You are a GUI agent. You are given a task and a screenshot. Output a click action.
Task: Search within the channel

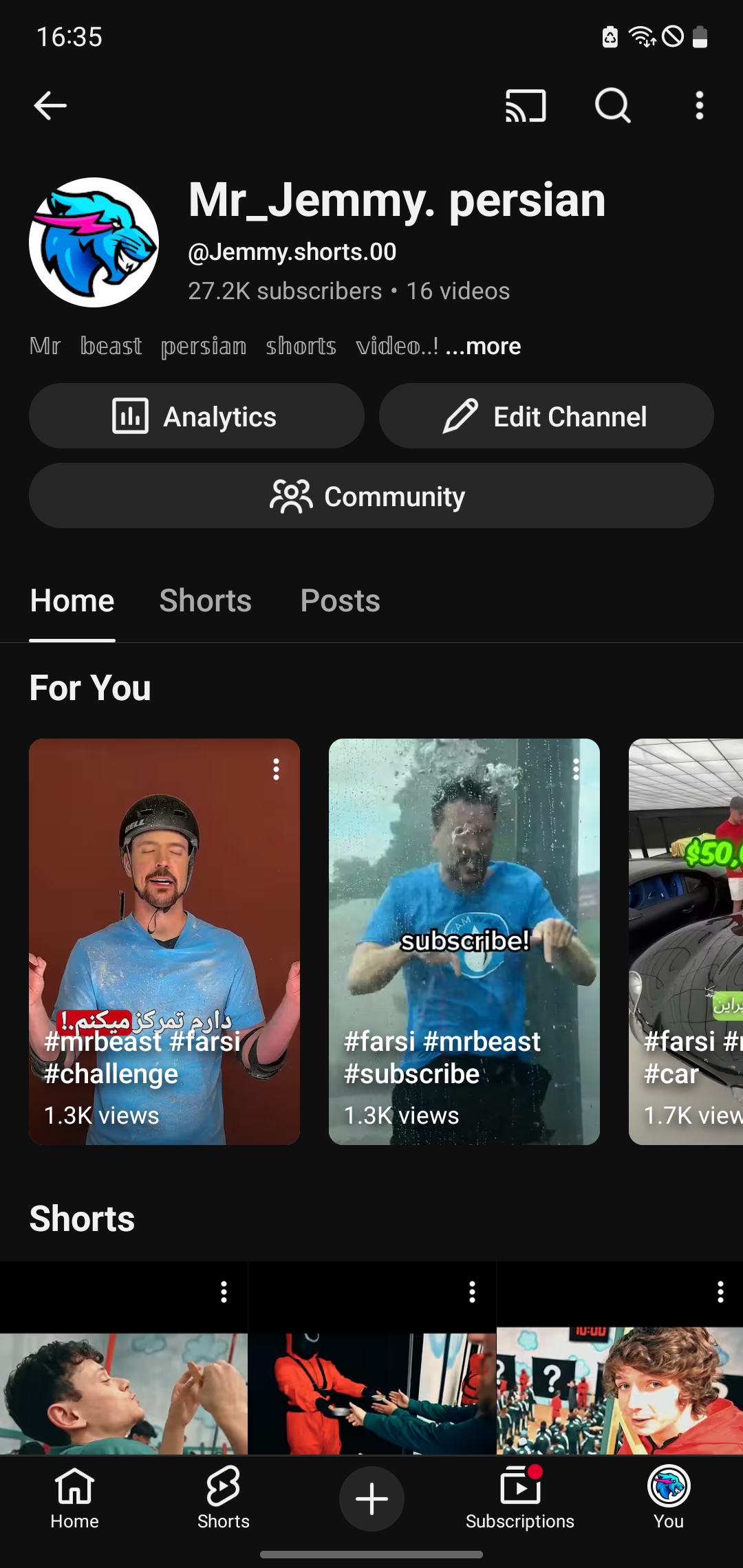[612, 106]
